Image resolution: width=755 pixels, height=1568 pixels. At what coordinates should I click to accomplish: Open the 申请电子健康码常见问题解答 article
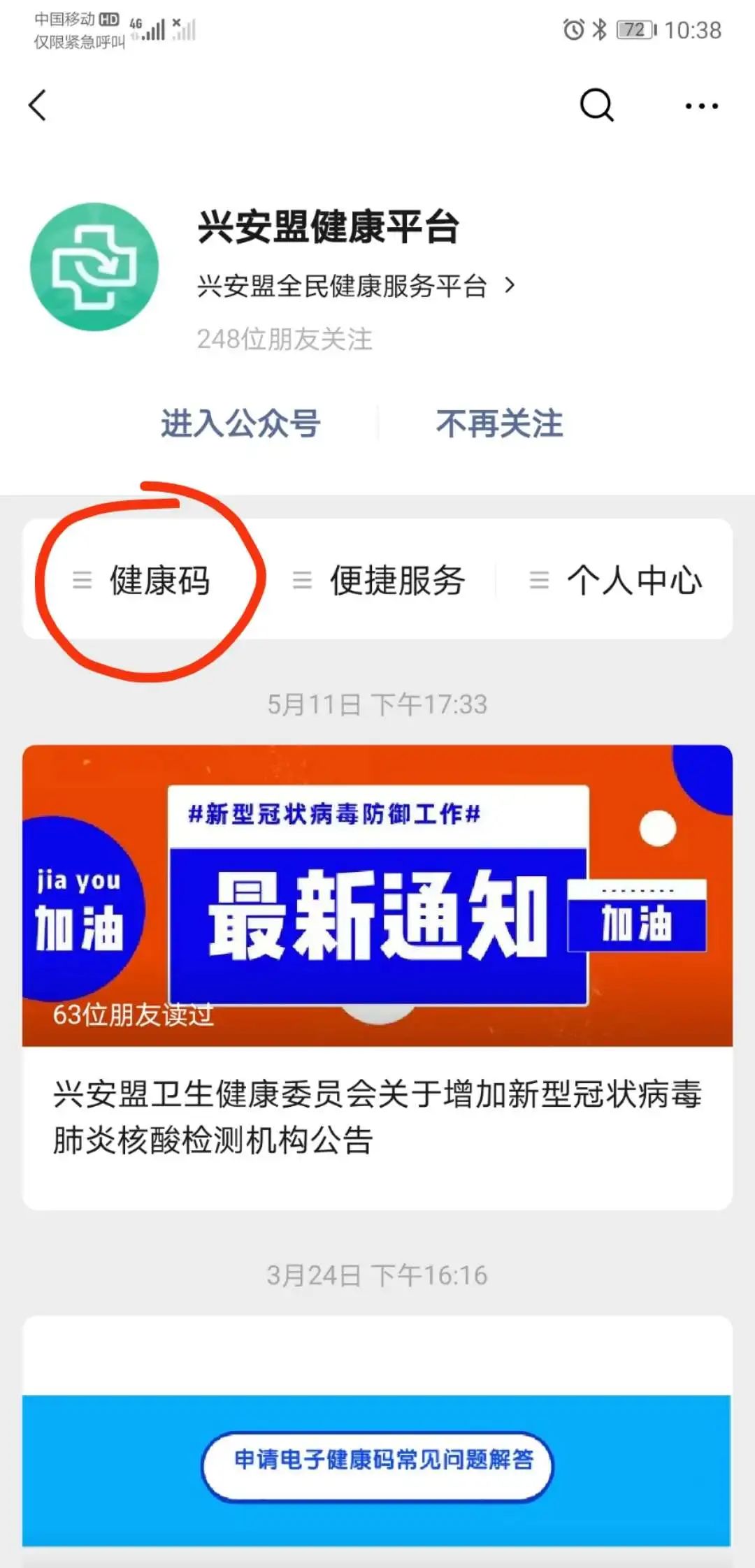tap(377, 1459)
